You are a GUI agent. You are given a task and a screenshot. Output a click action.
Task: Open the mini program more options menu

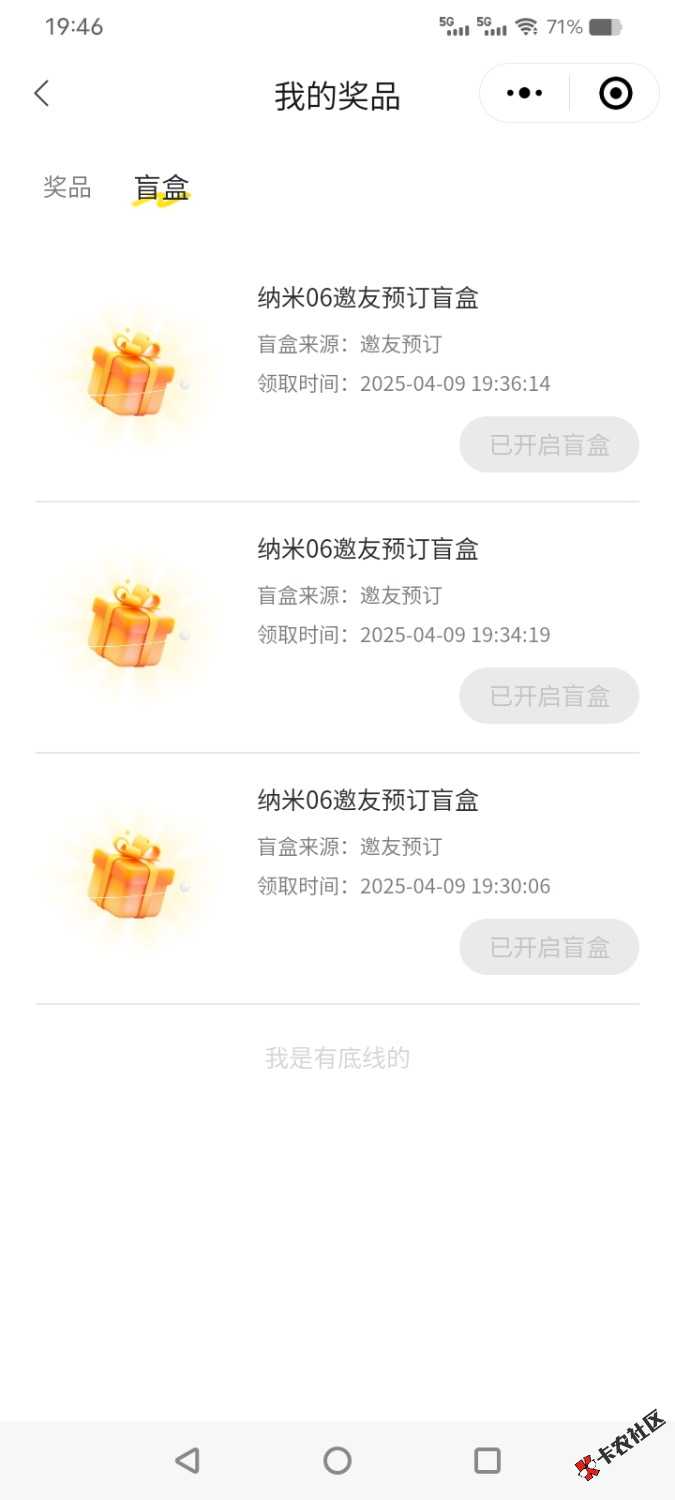point(524,94)
